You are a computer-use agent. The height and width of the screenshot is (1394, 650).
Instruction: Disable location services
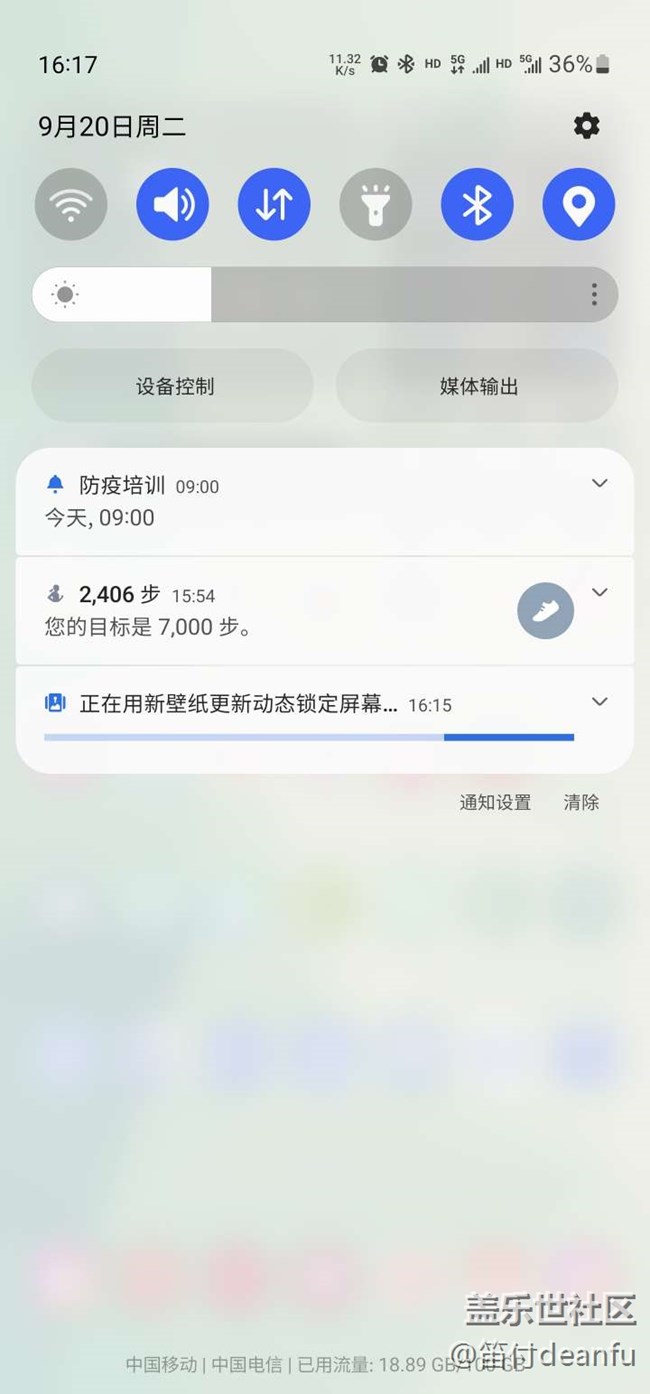(x=579, y=205)
